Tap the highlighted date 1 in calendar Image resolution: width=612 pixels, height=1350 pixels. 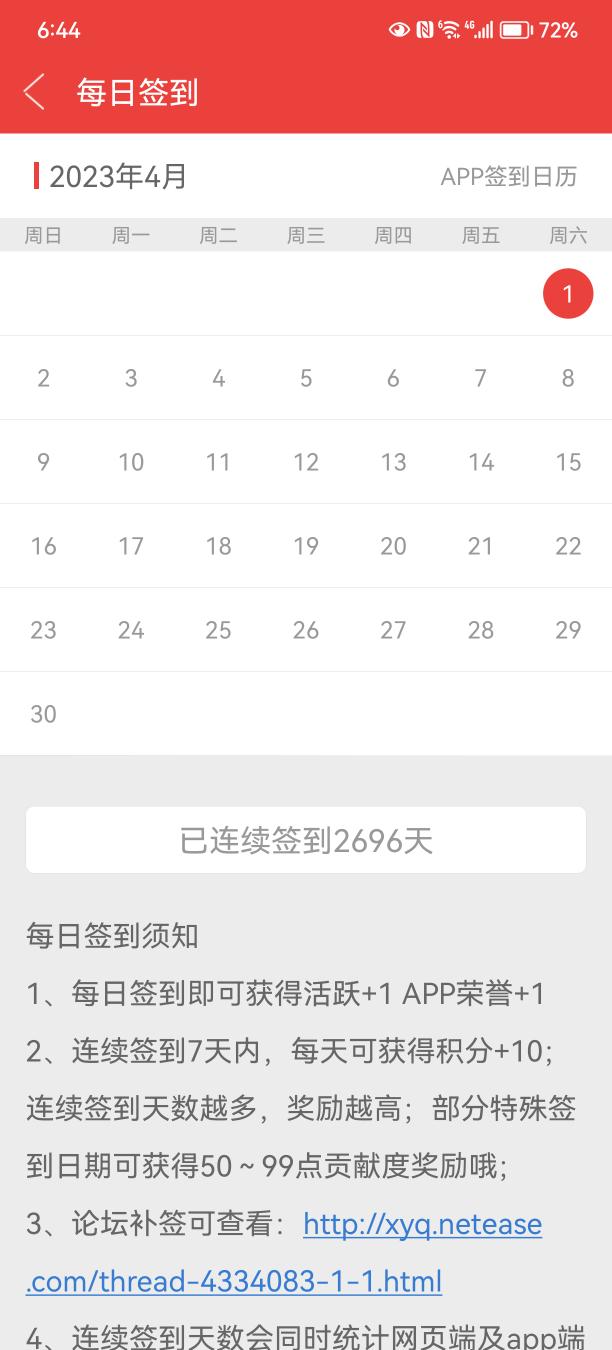(x=567, y=294)
